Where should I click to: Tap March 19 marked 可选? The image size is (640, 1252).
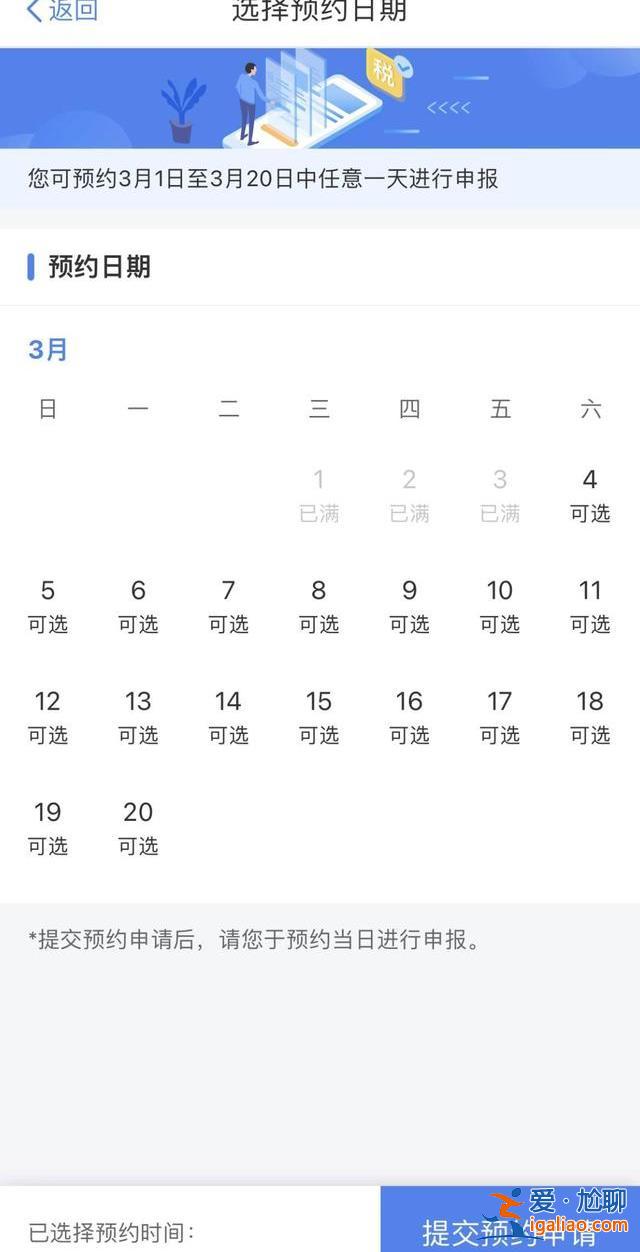[48, 828]
